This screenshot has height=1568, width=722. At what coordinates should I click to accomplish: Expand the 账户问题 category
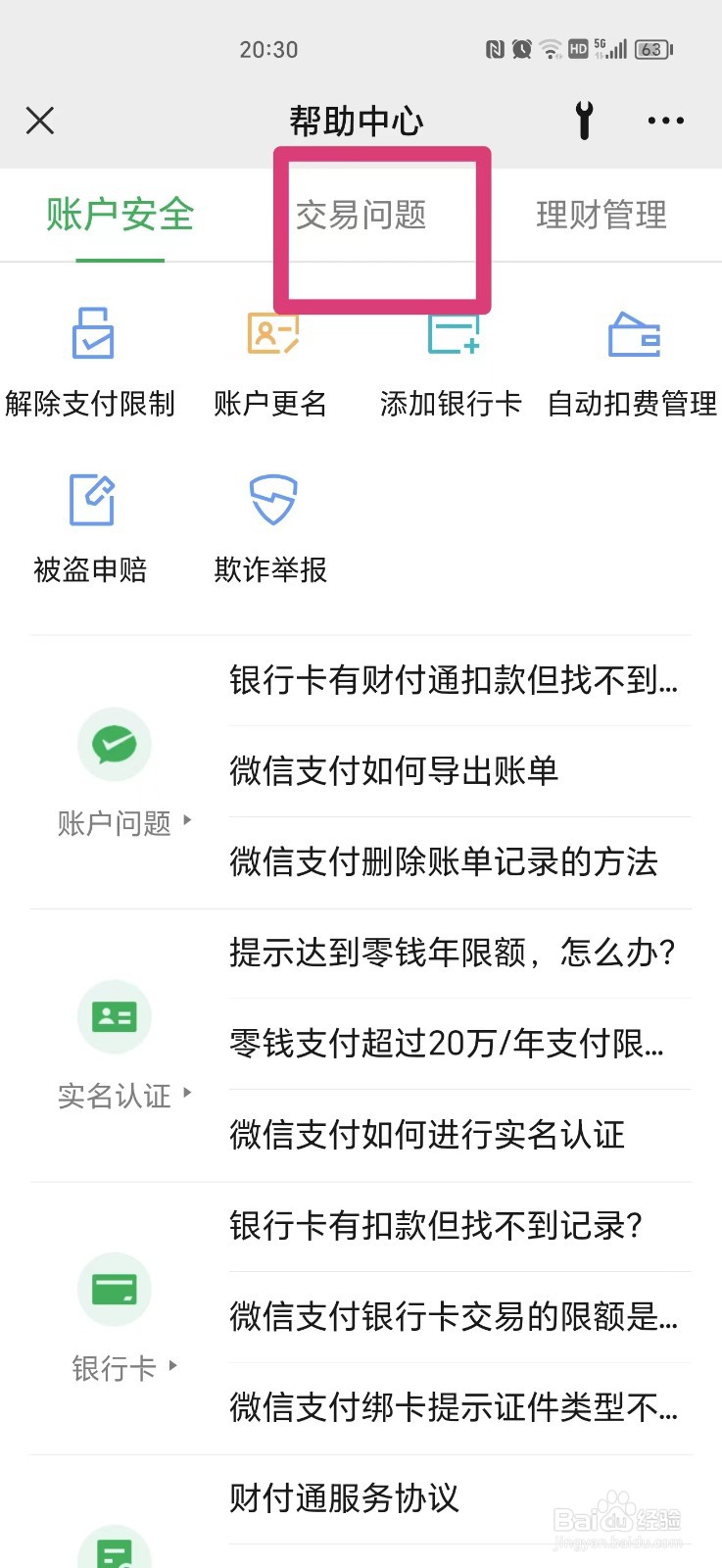coord(121,773)
